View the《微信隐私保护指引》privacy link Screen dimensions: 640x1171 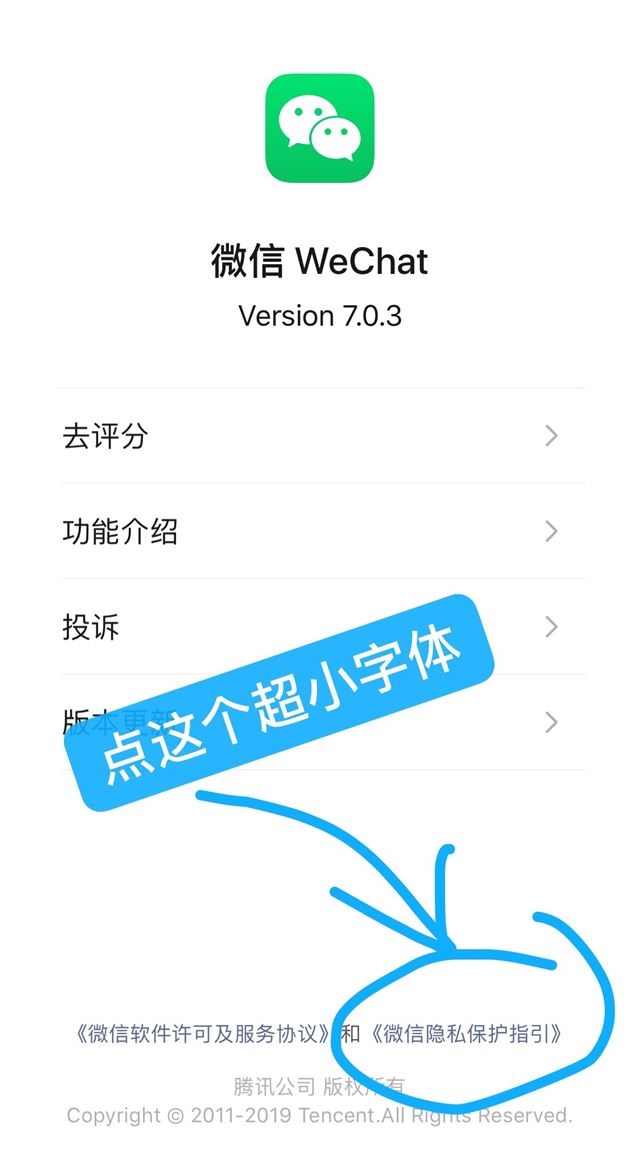click(x=466, y=1033)
